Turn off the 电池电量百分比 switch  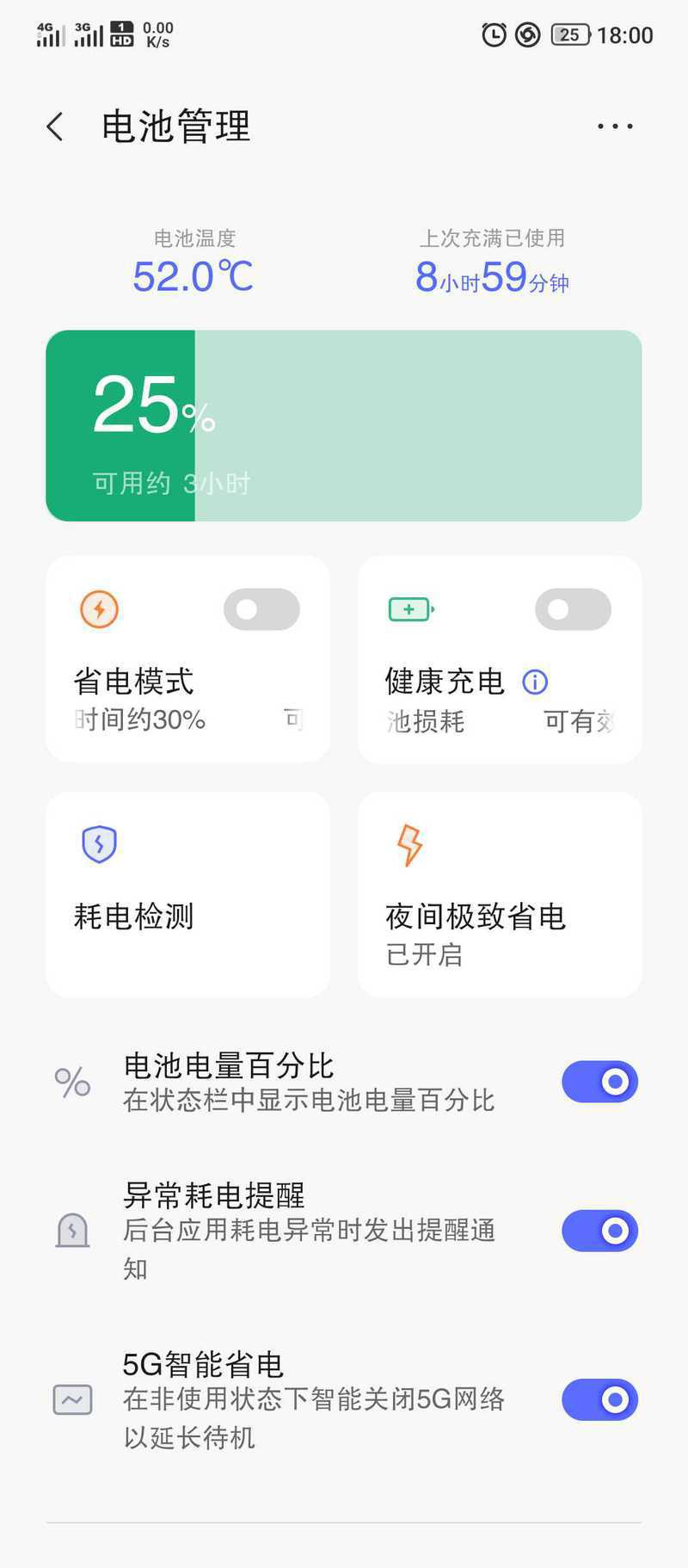599,1082
